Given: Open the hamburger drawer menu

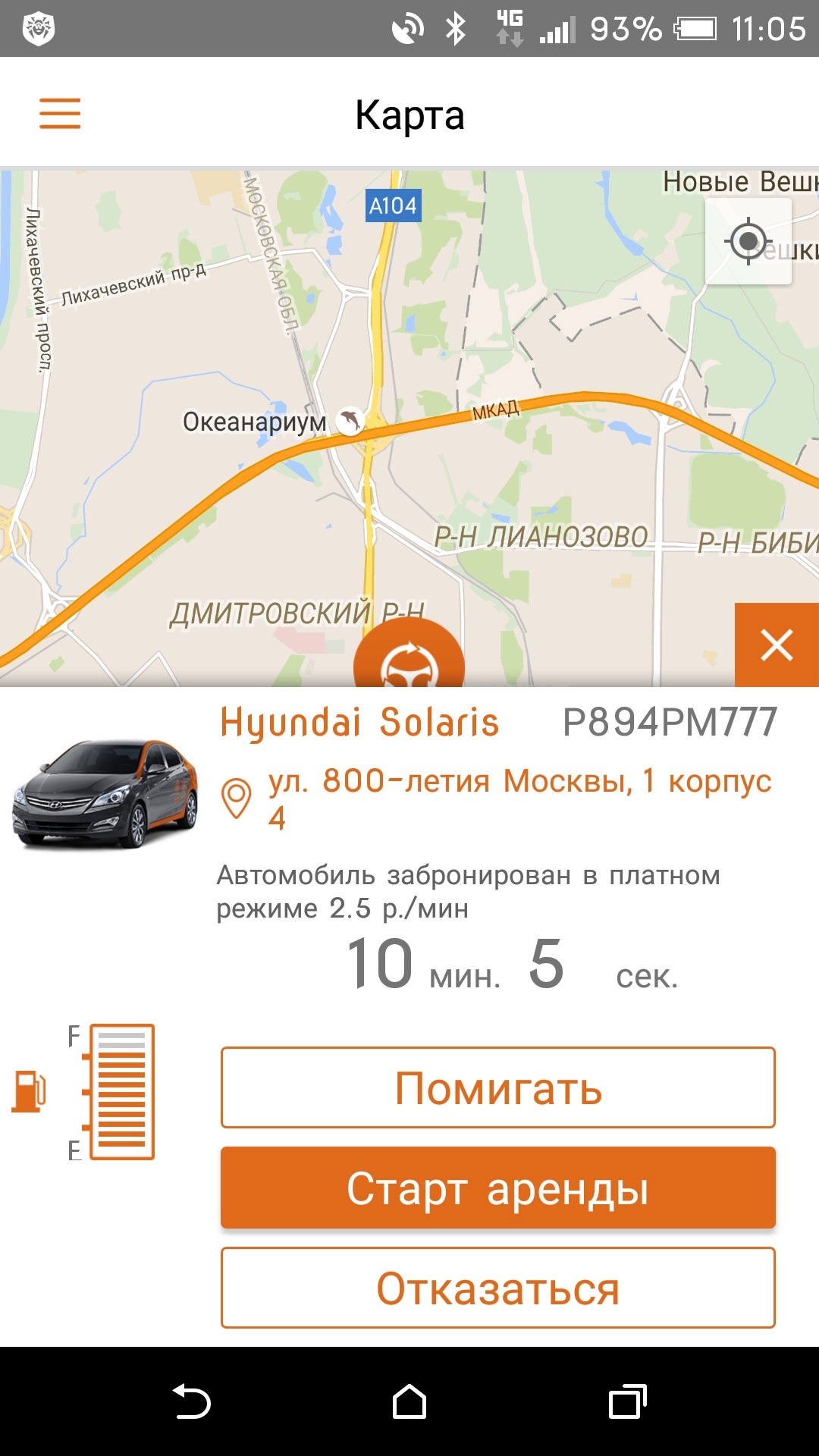Looking at the screenshot, I should click(60, 114).
